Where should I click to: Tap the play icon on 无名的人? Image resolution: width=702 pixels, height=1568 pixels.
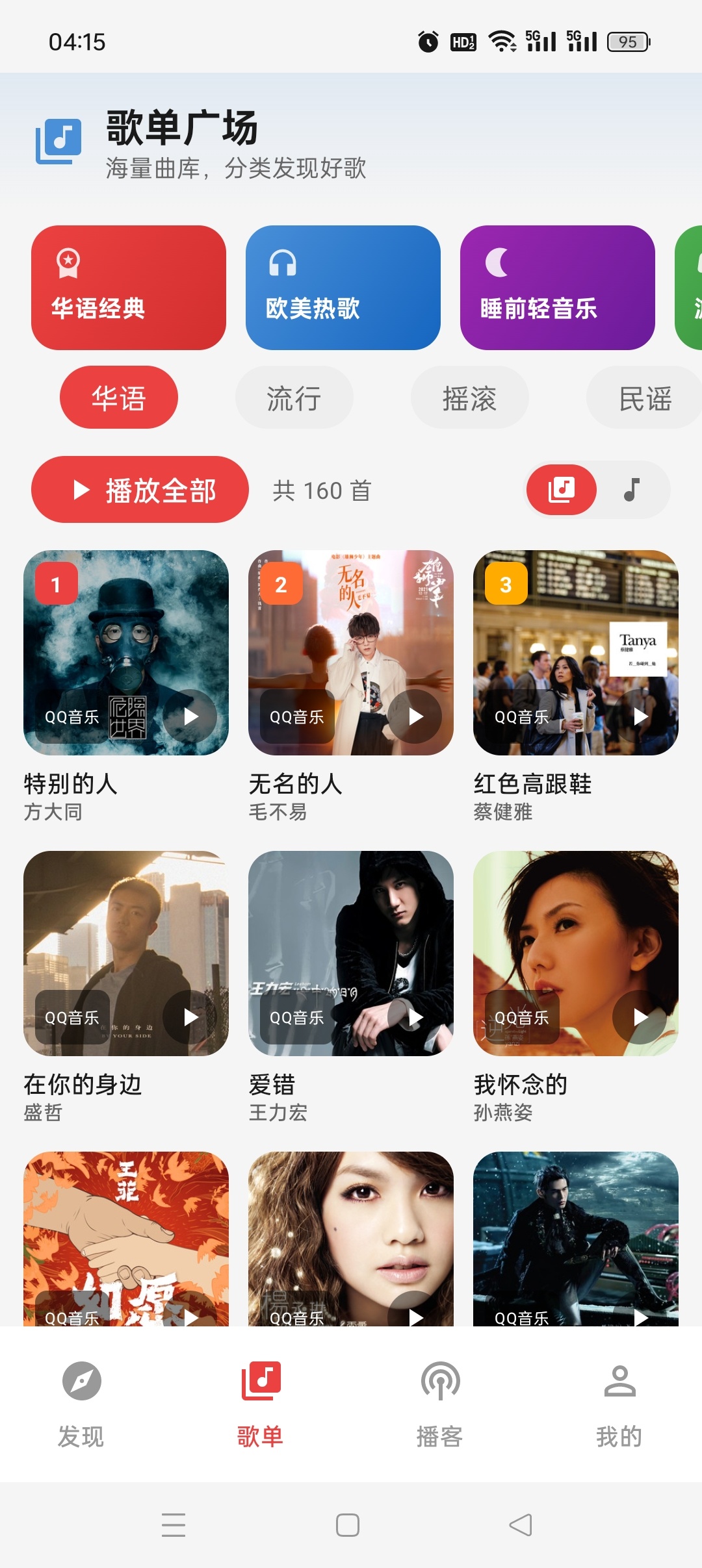[416, 716]
